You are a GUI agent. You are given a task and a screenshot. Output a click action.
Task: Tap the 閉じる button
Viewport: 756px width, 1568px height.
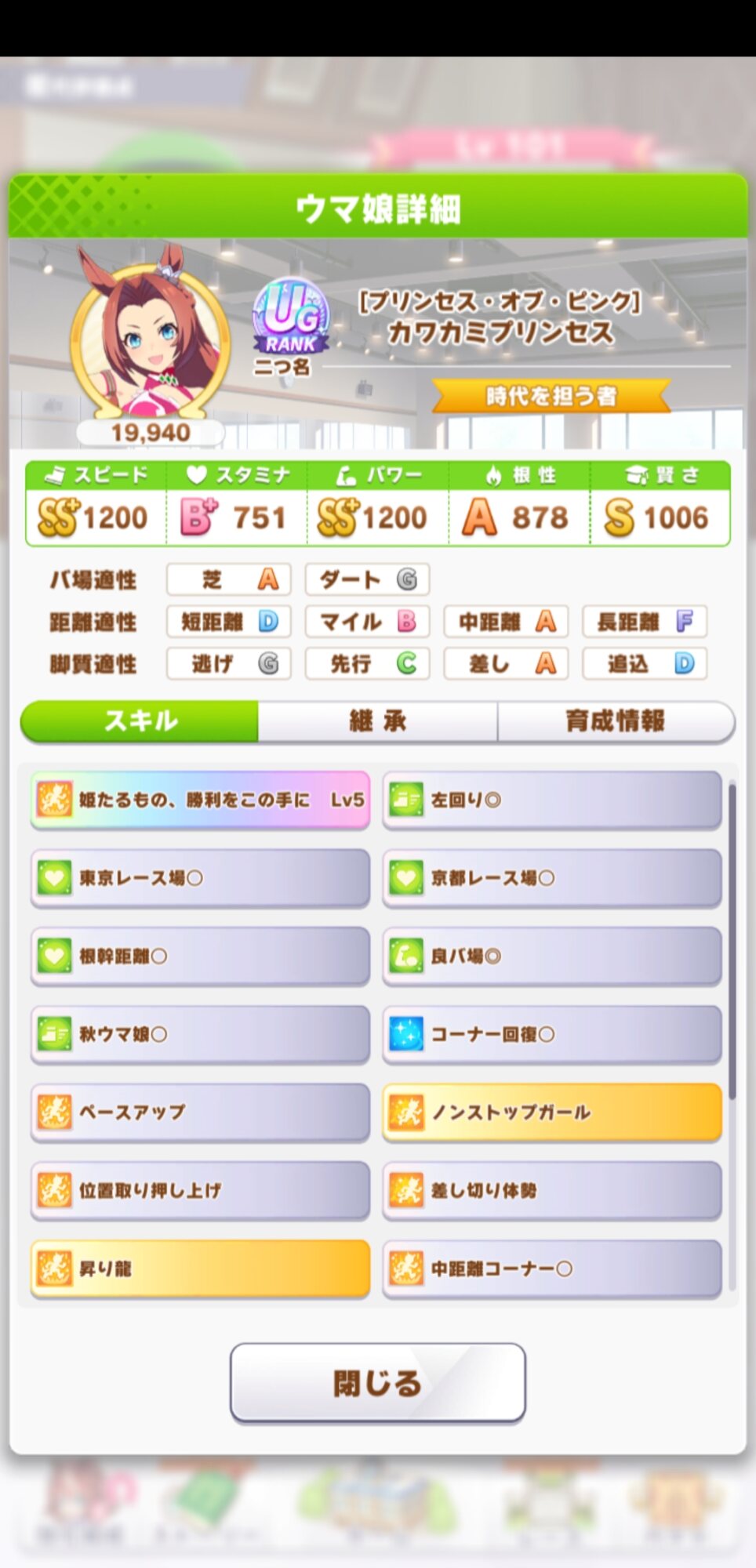[377, 1382]
